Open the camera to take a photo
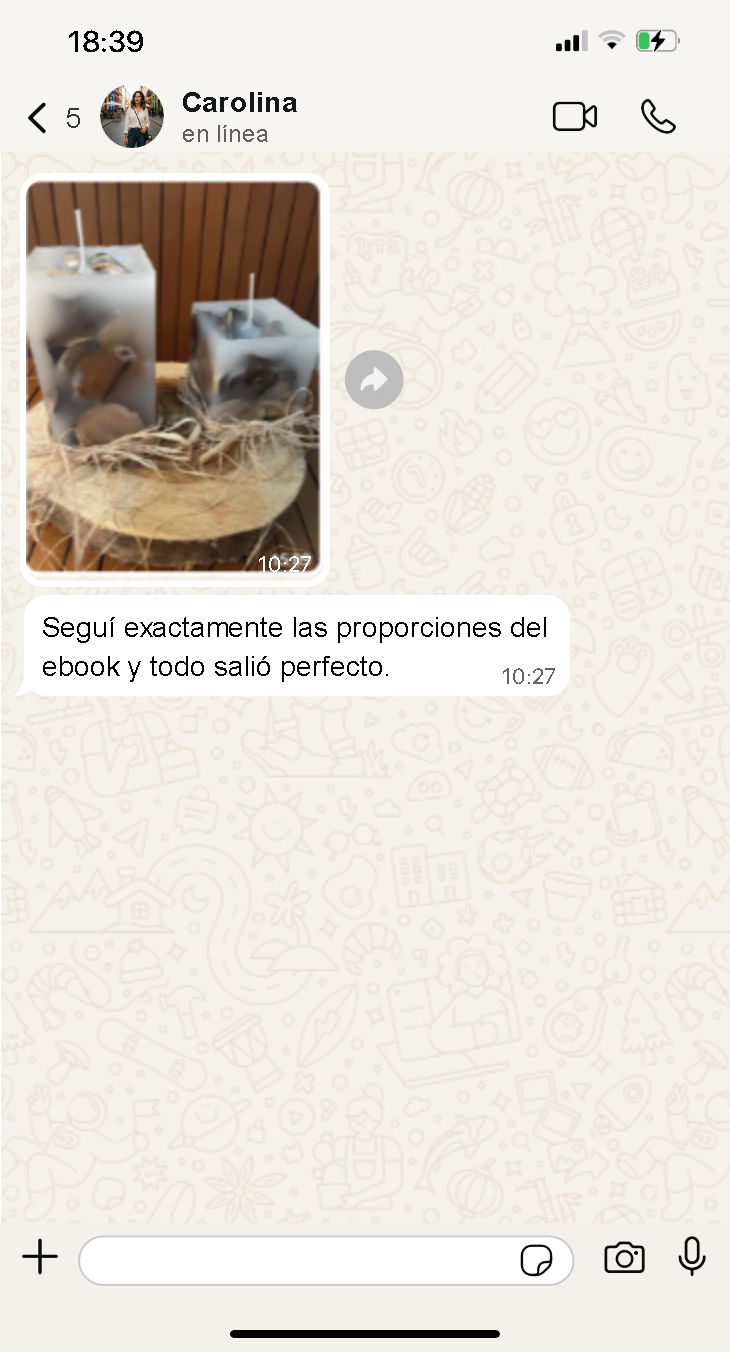730x1352 pixels. 624,1258
